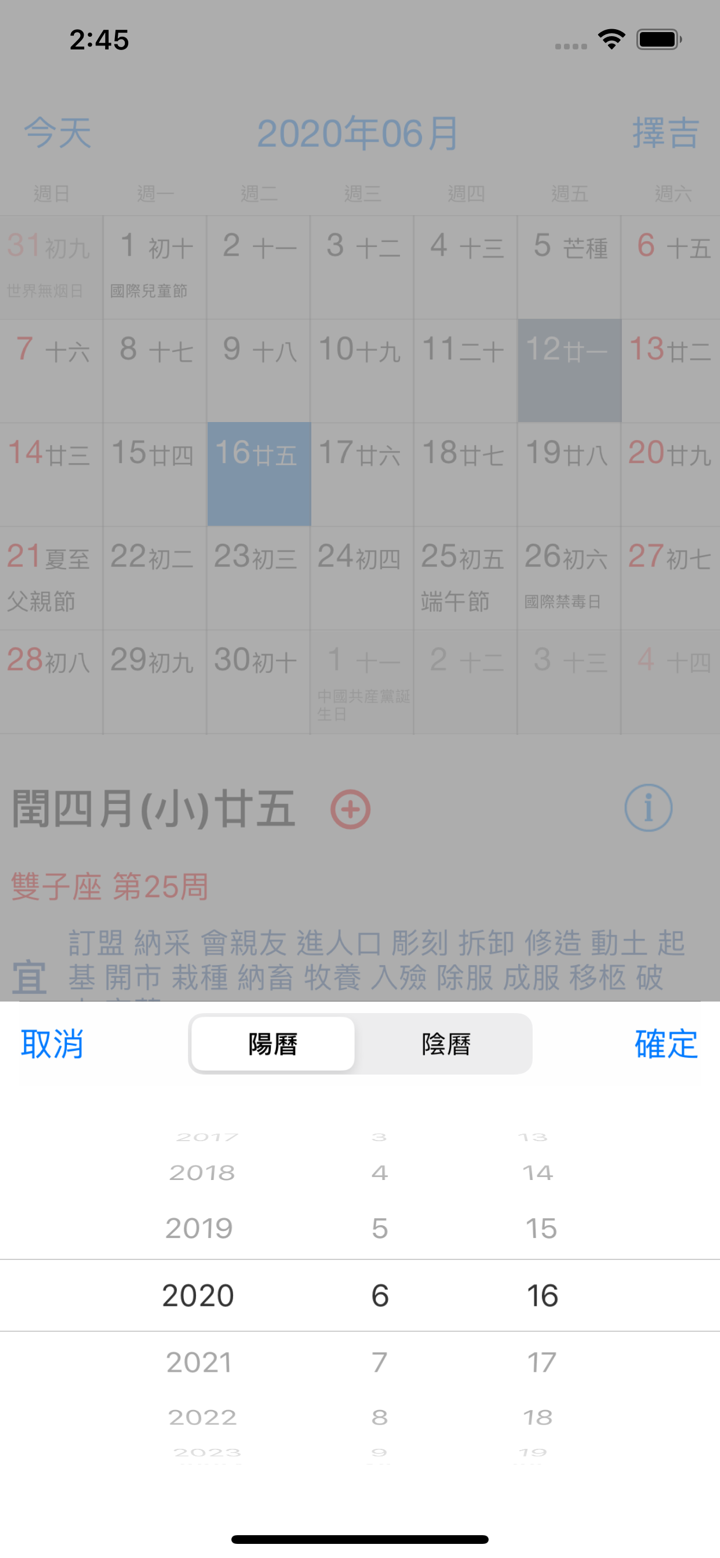
Task: Tap the Wi-Fi icon in the status bar
Action: click(611, 38)
